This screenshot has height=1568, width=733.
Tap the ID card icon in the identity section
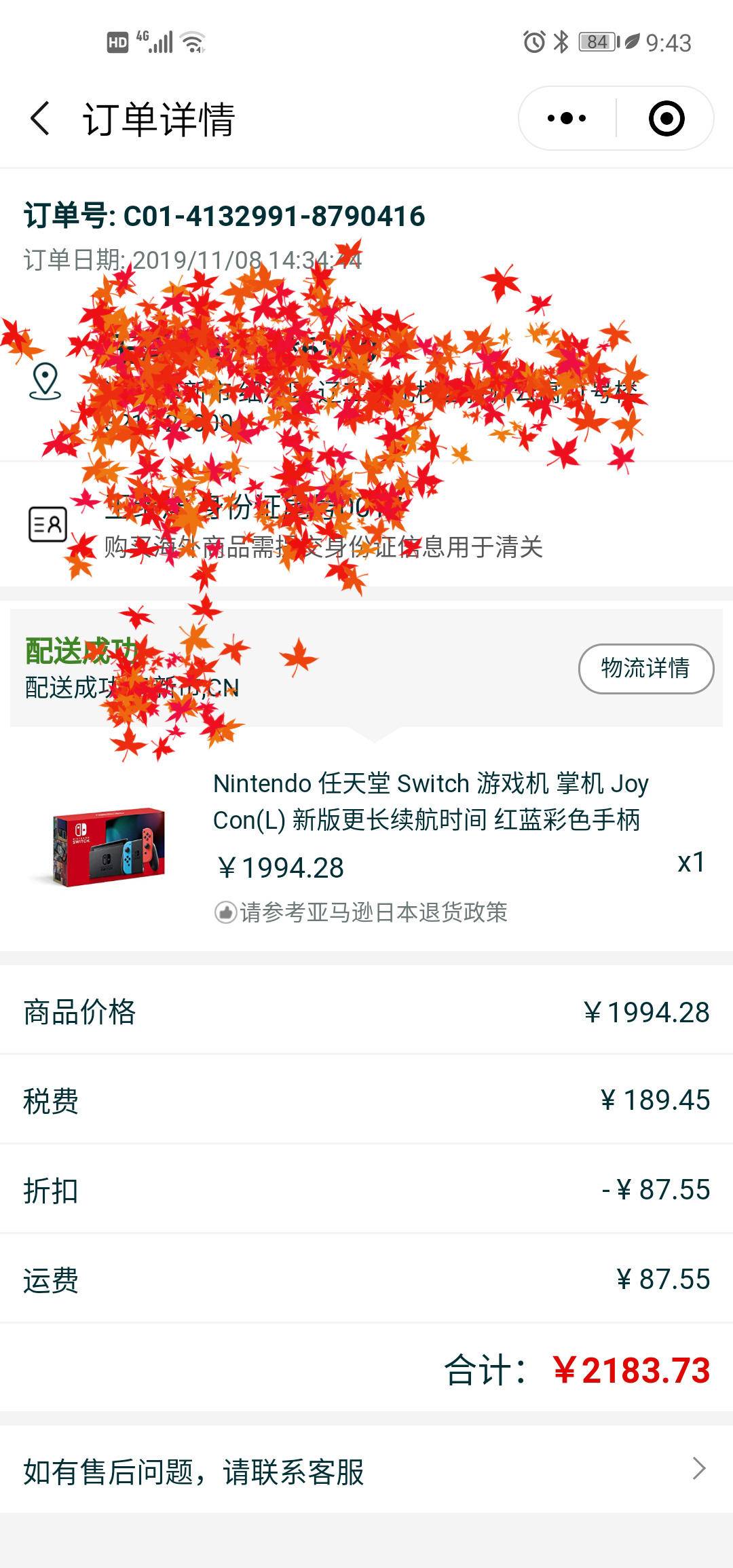coord(49,524)
